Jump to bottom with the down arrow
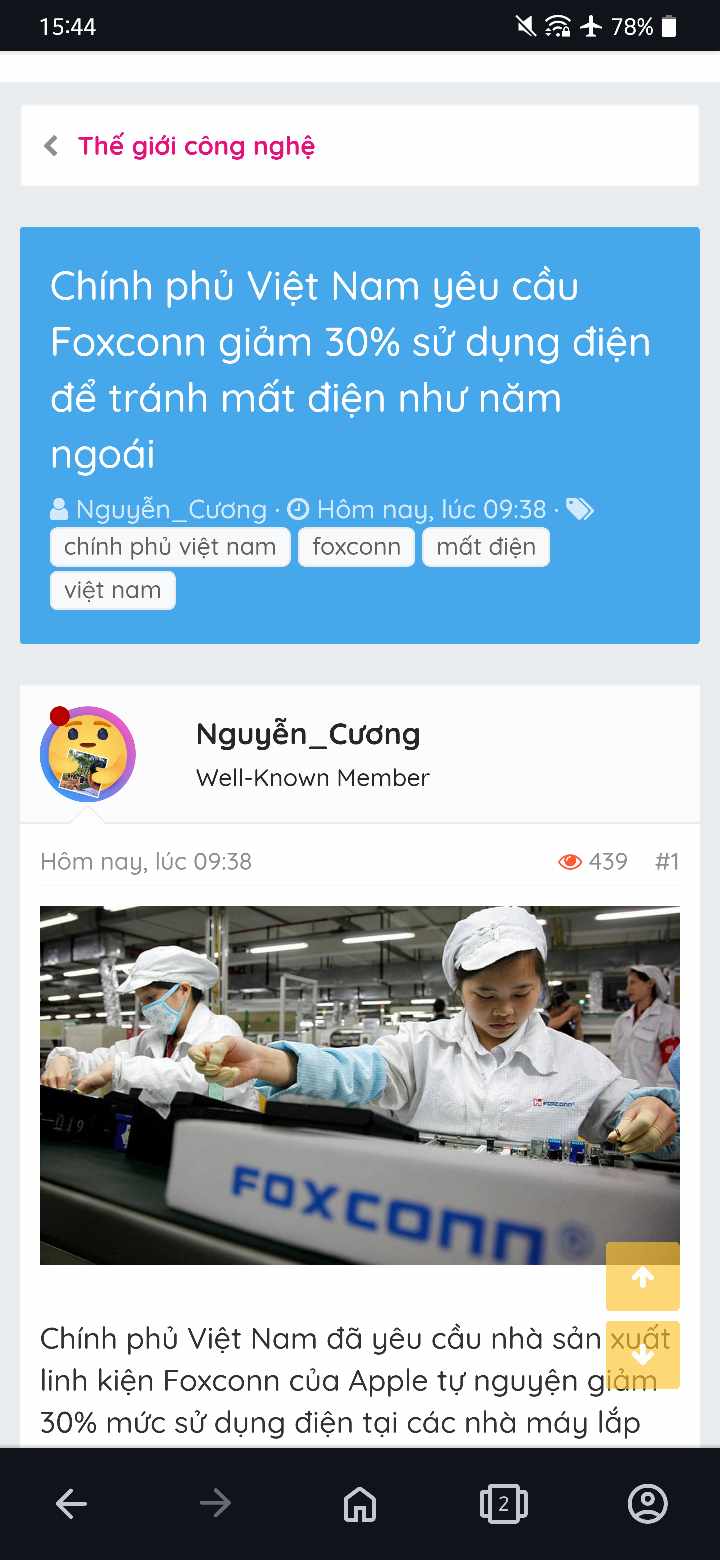Viewport: 720px width, 1560px height. tap(642, 1355)
